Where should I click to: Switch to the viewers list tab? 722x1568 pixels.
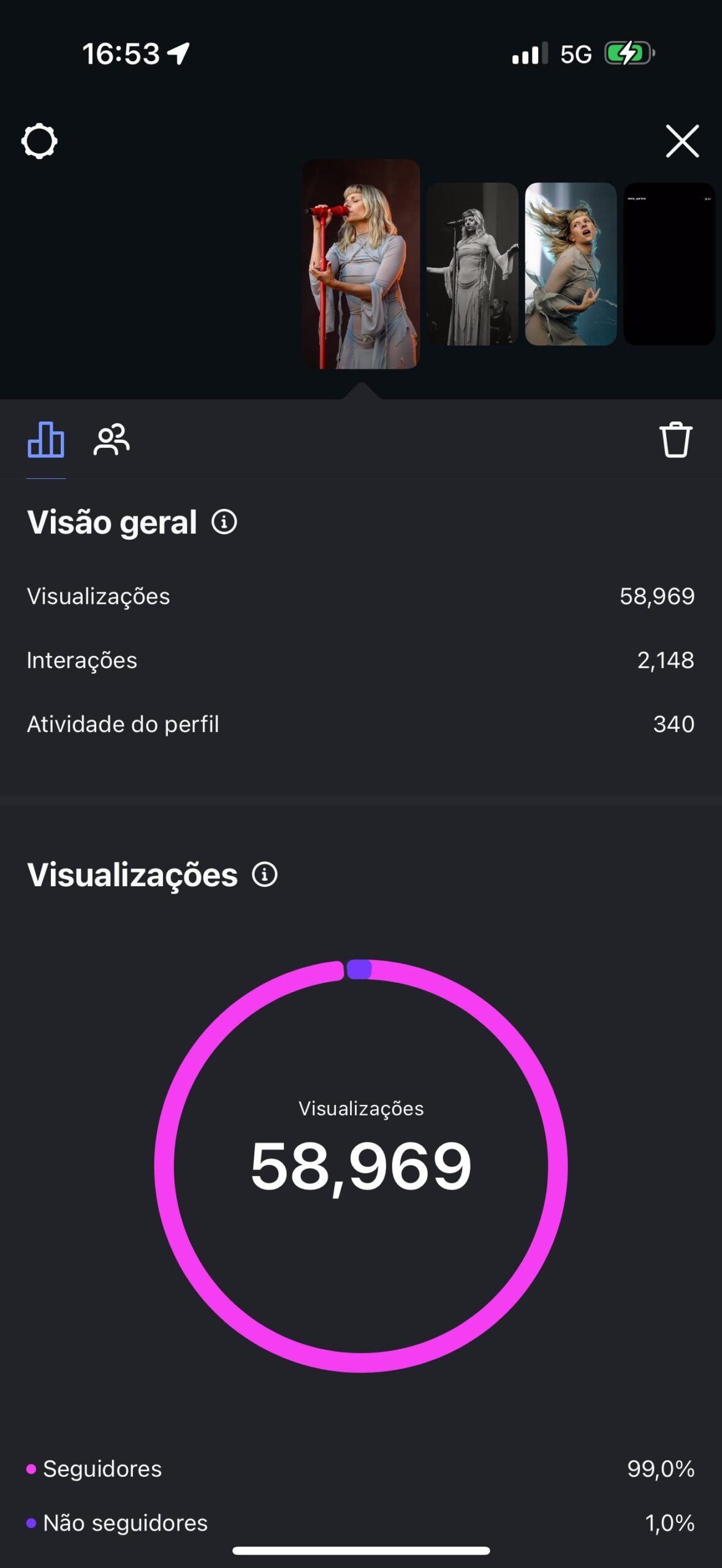[112, 440]
